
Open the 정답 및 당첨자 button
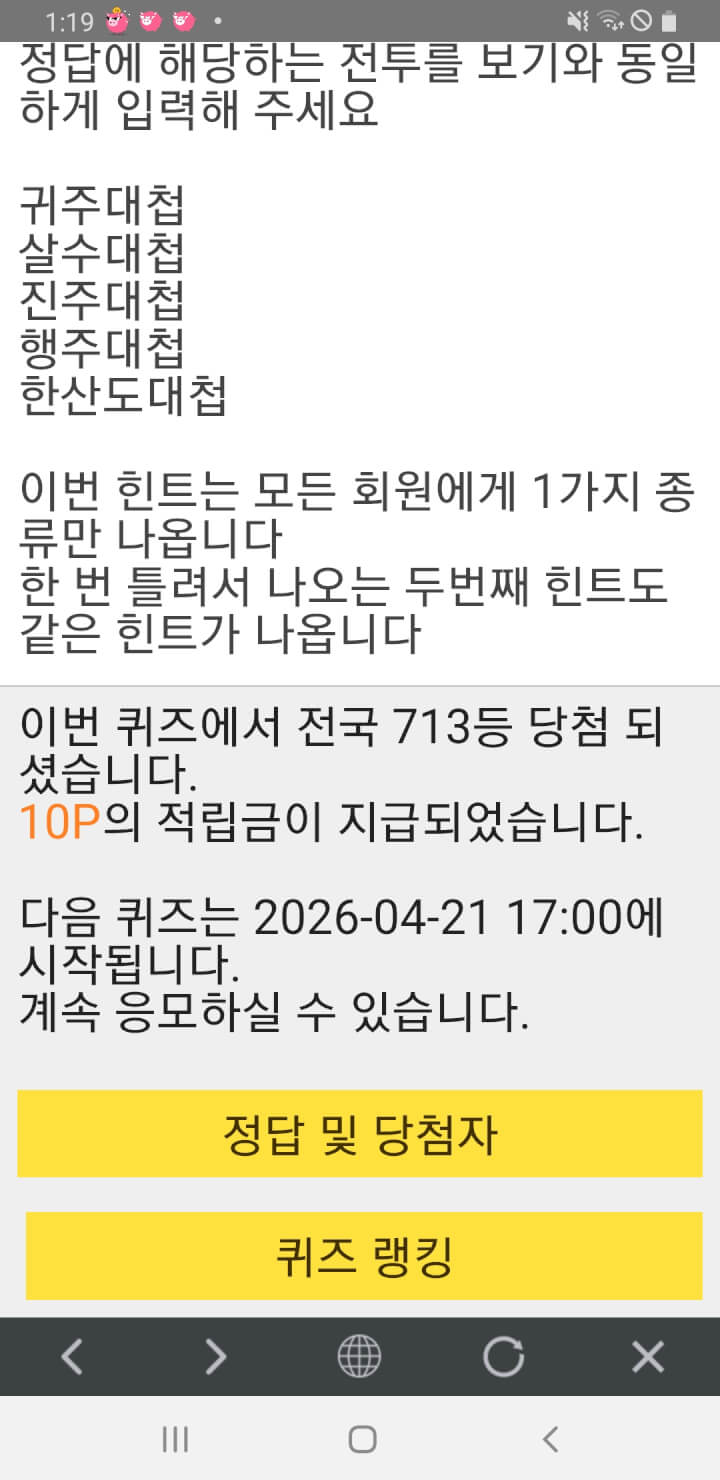coord(360,1134)
